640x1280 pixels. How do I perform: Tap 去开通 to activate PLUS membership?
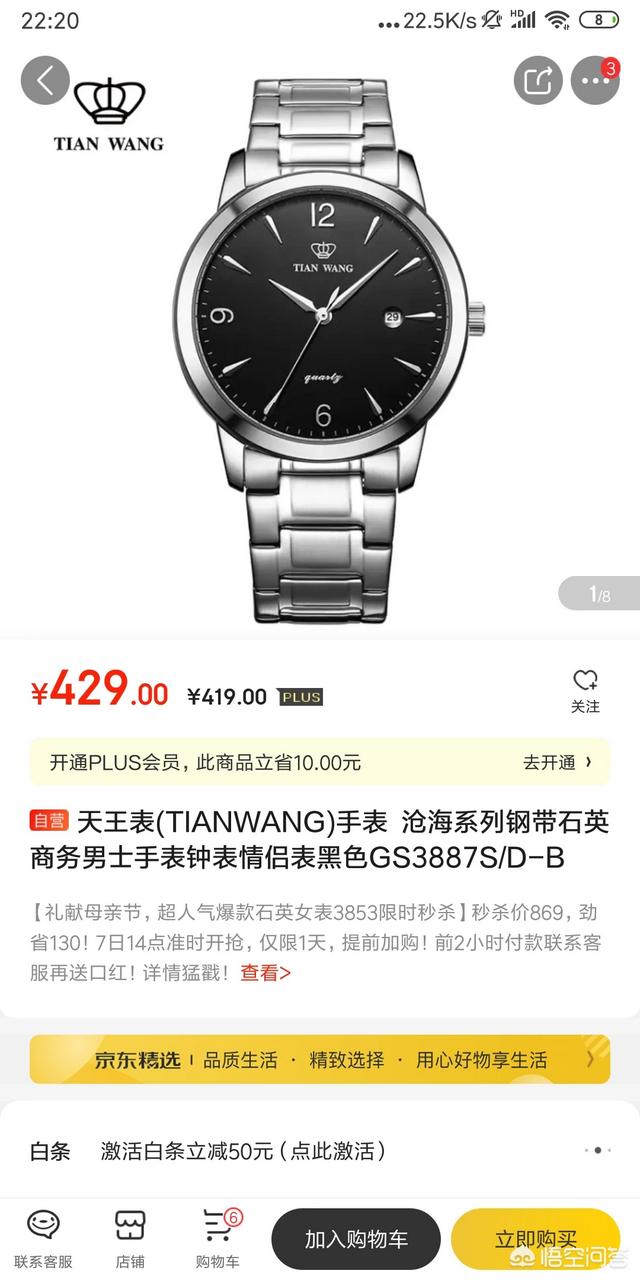[x=557, y=762]
